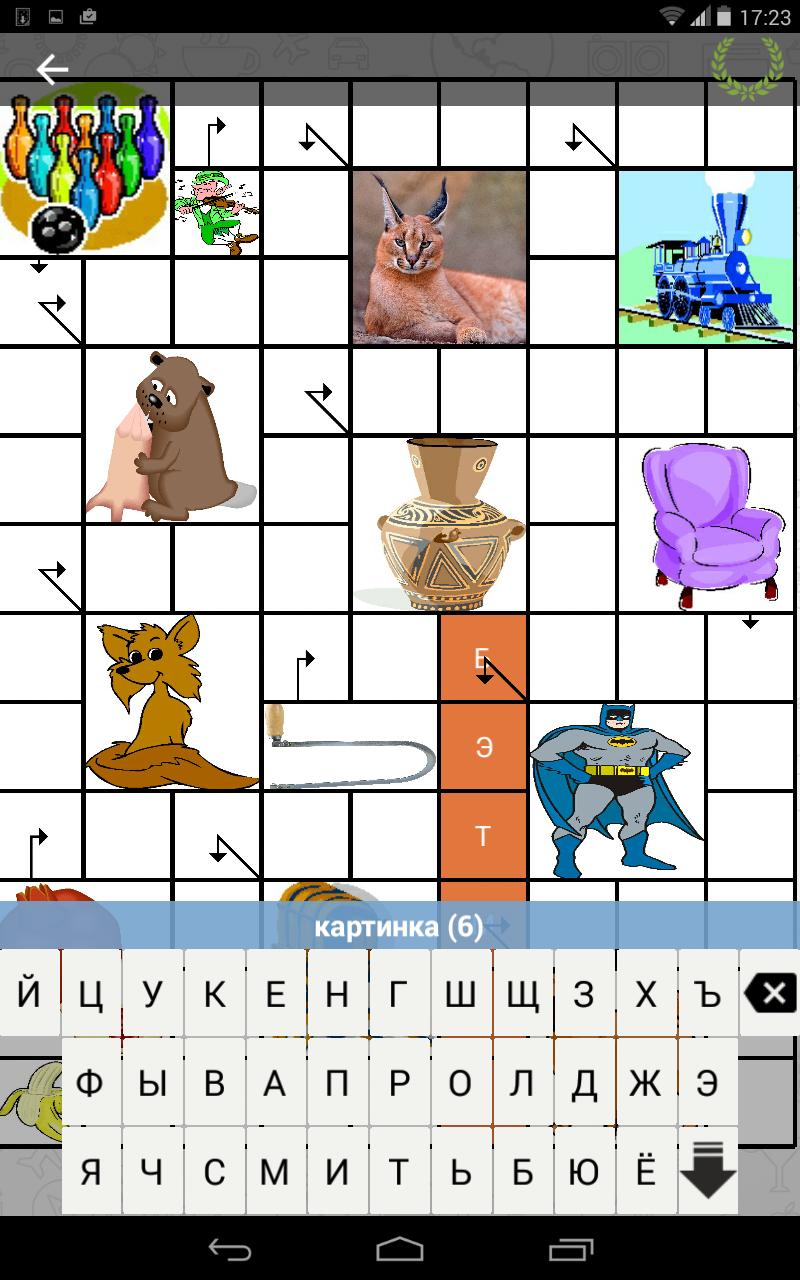This screenshot has height=1280, width=800.
Task: Enter the letter А
Action: click(x=276, y=1083)
